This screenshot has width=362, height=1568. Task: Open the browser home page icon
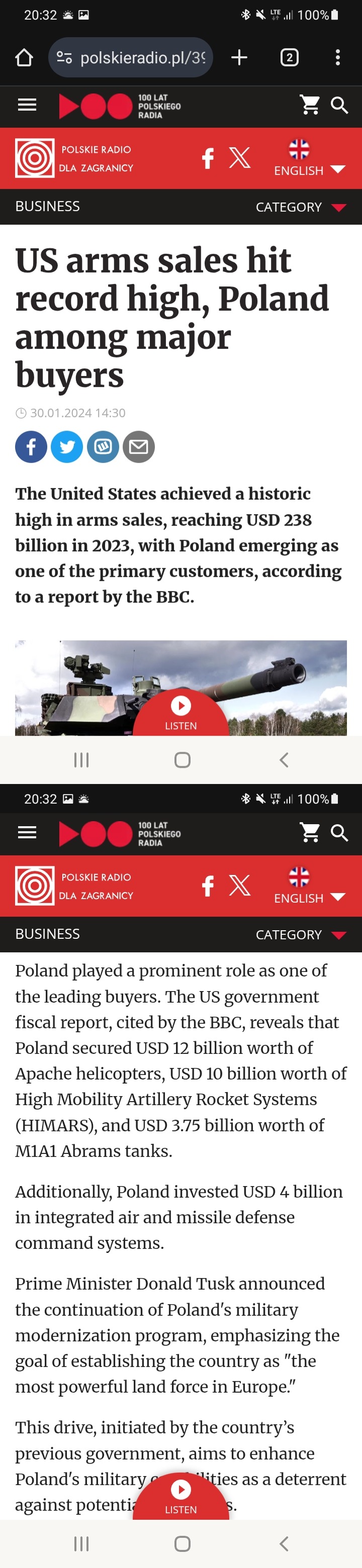point(24,58)
